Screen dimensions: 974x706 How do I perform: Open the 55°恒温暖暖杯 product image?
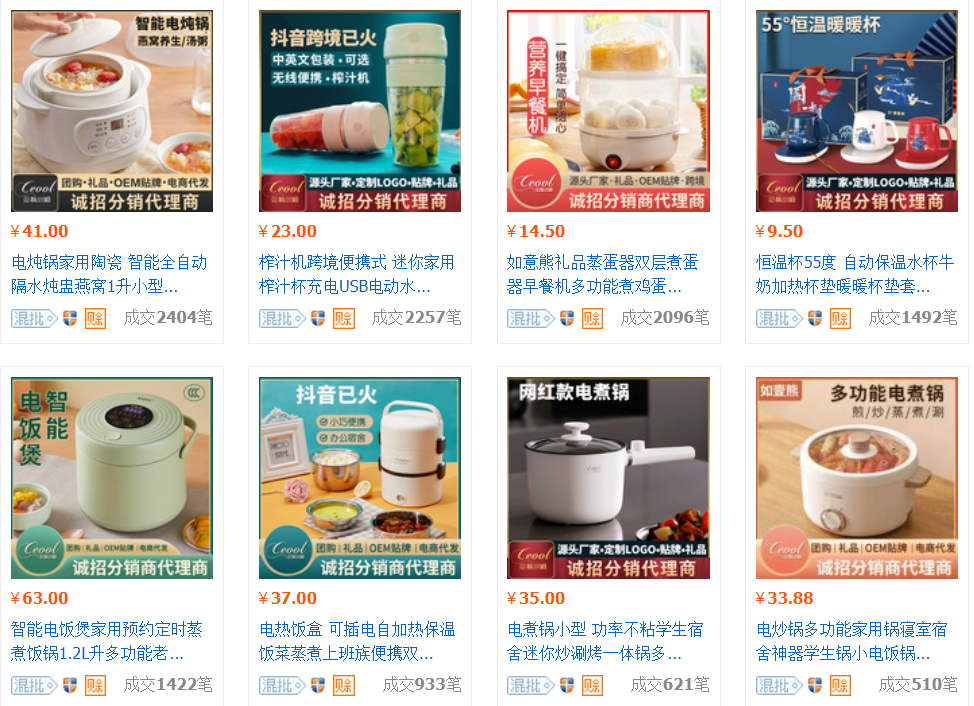tap(856, 110)
